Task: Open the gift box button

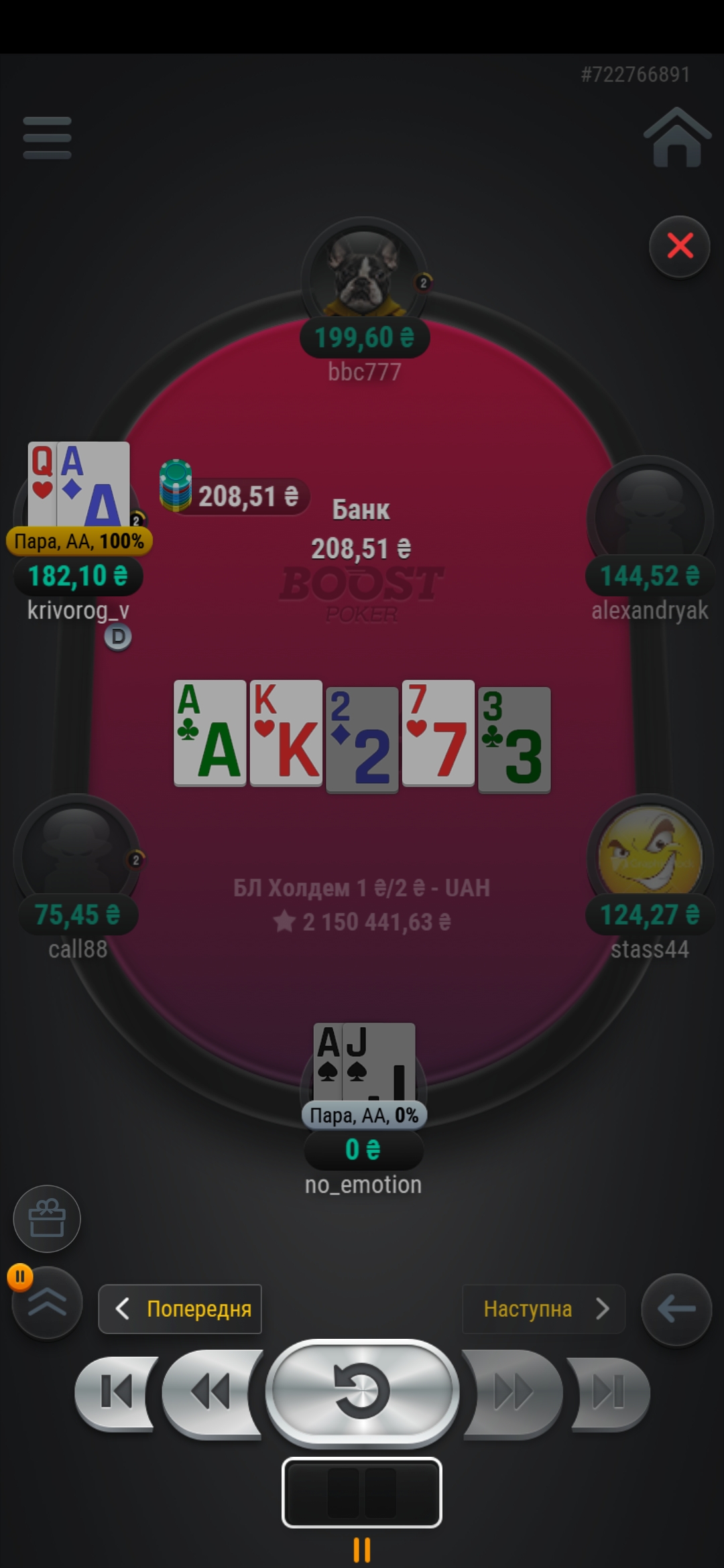Action: coord(47,1219)
